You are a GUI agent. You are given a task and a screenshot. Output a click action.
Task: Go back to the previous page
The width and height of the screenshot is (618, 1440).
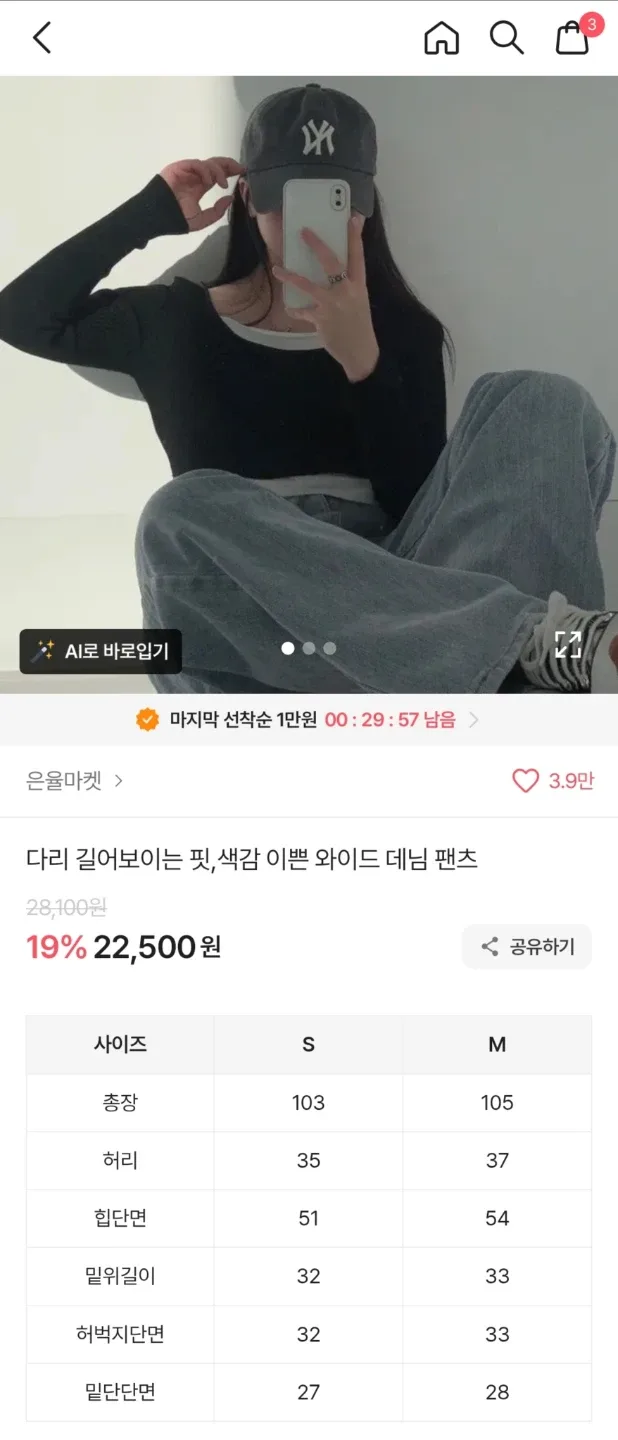[x=41, y=38]
